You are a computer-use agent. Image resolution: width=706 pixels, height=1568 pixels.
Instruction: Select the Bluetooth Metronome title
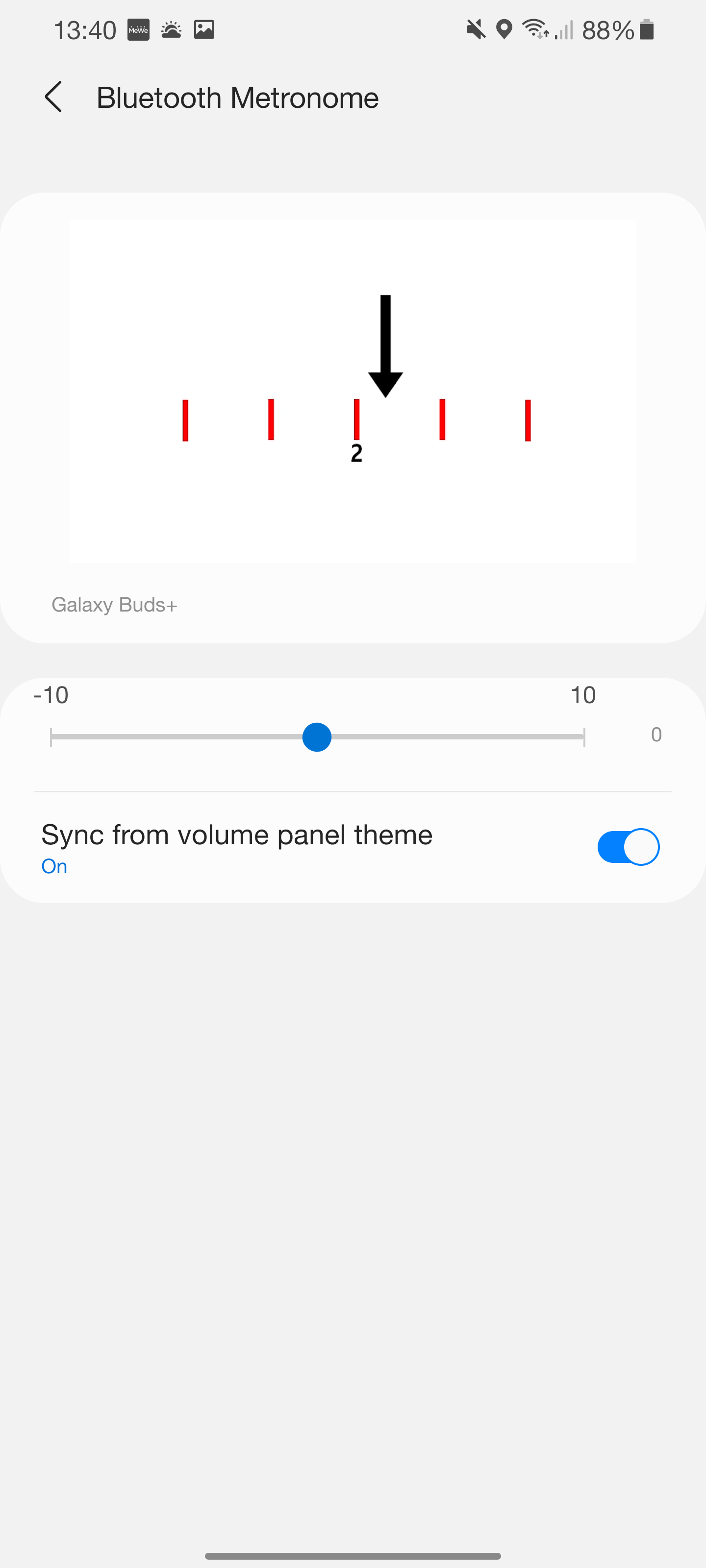237,97
